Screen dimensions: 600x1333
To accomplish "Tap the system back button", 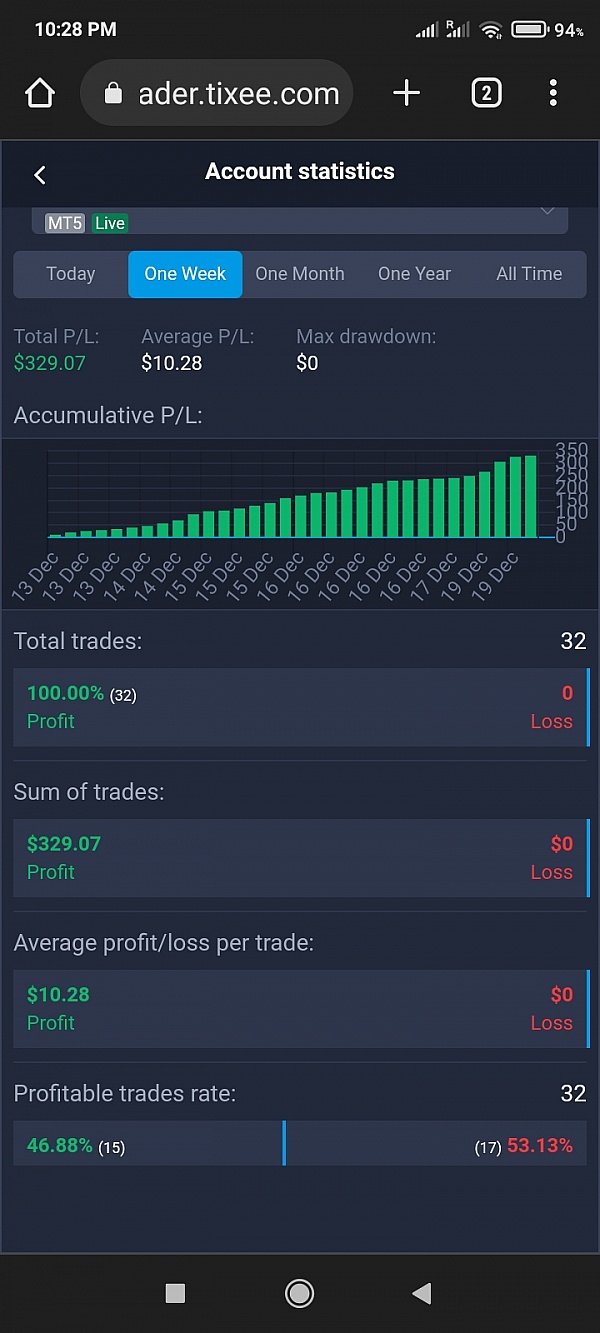I will tap(422, 1293).
